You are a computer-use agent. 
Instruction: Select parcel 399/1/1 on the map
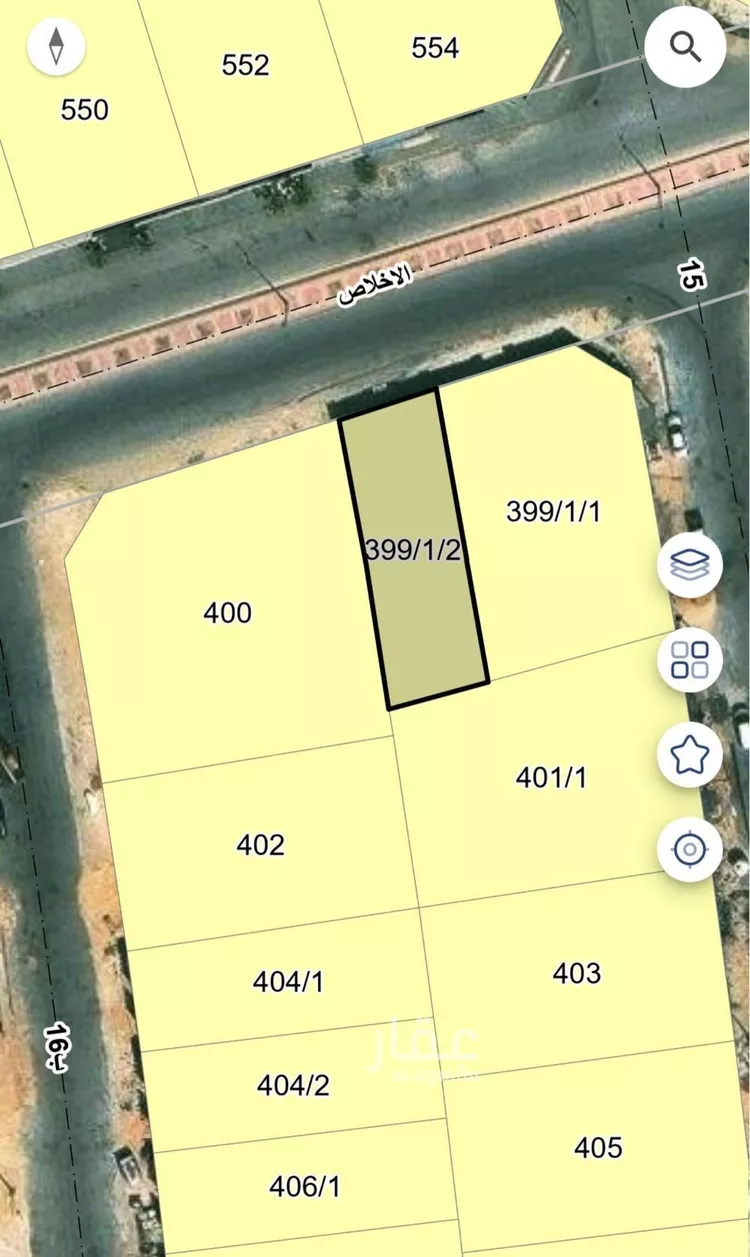click(x=553, y=512)
